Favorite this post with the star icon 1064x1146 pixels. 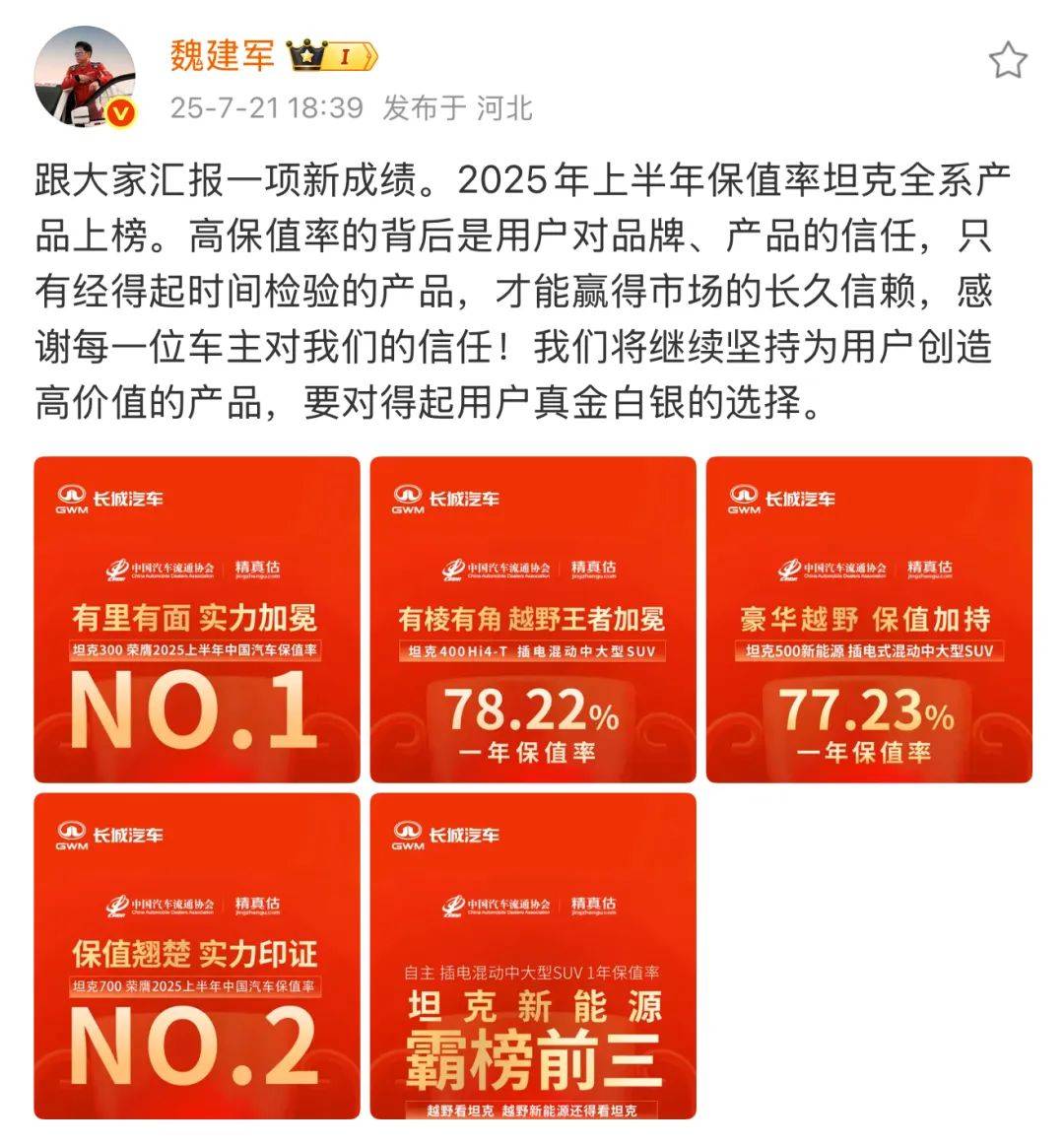[1008, 61]
